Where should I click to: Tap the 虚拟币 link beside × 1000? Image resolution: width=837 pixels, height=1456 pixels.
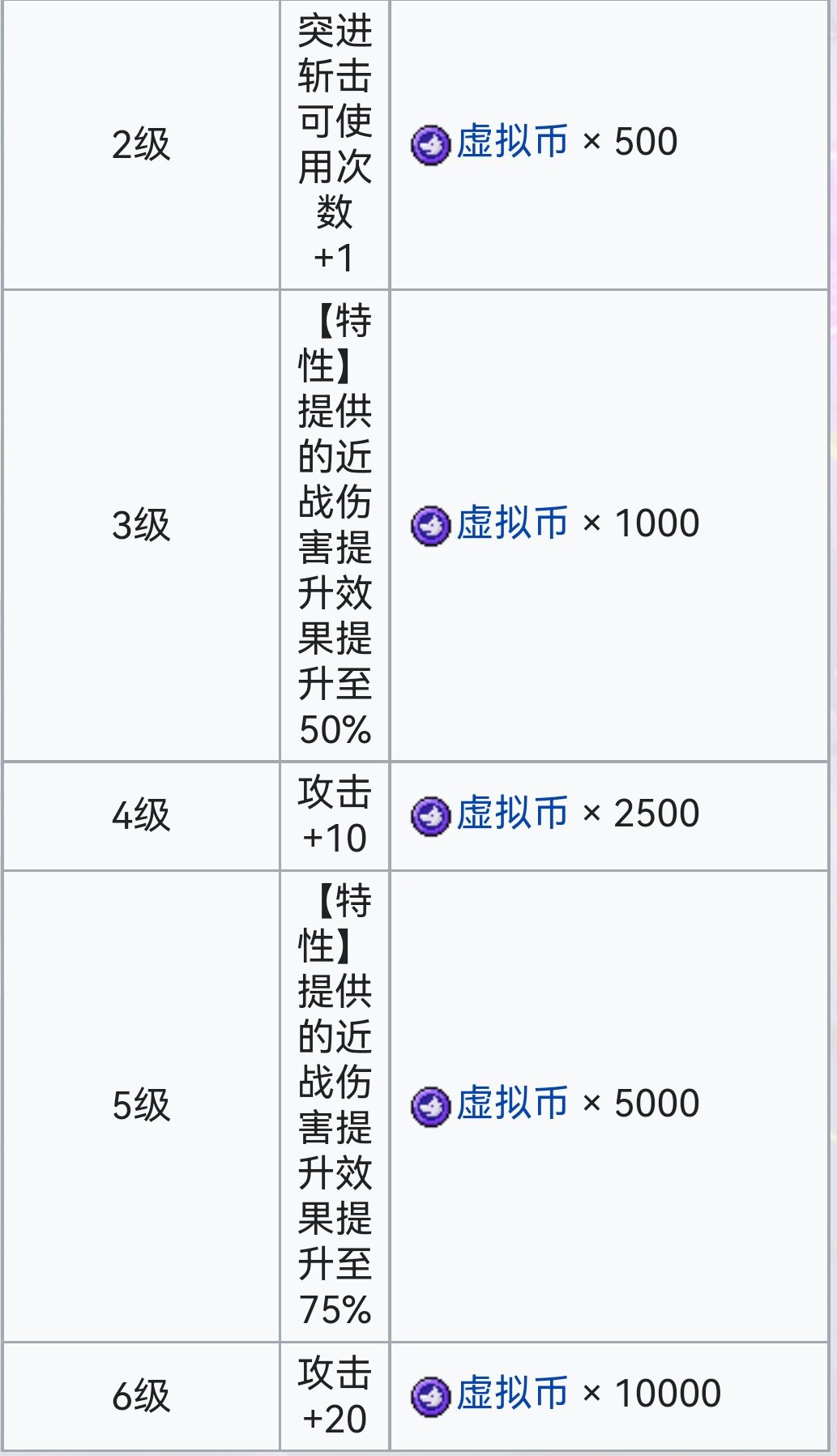coord(511,524)
